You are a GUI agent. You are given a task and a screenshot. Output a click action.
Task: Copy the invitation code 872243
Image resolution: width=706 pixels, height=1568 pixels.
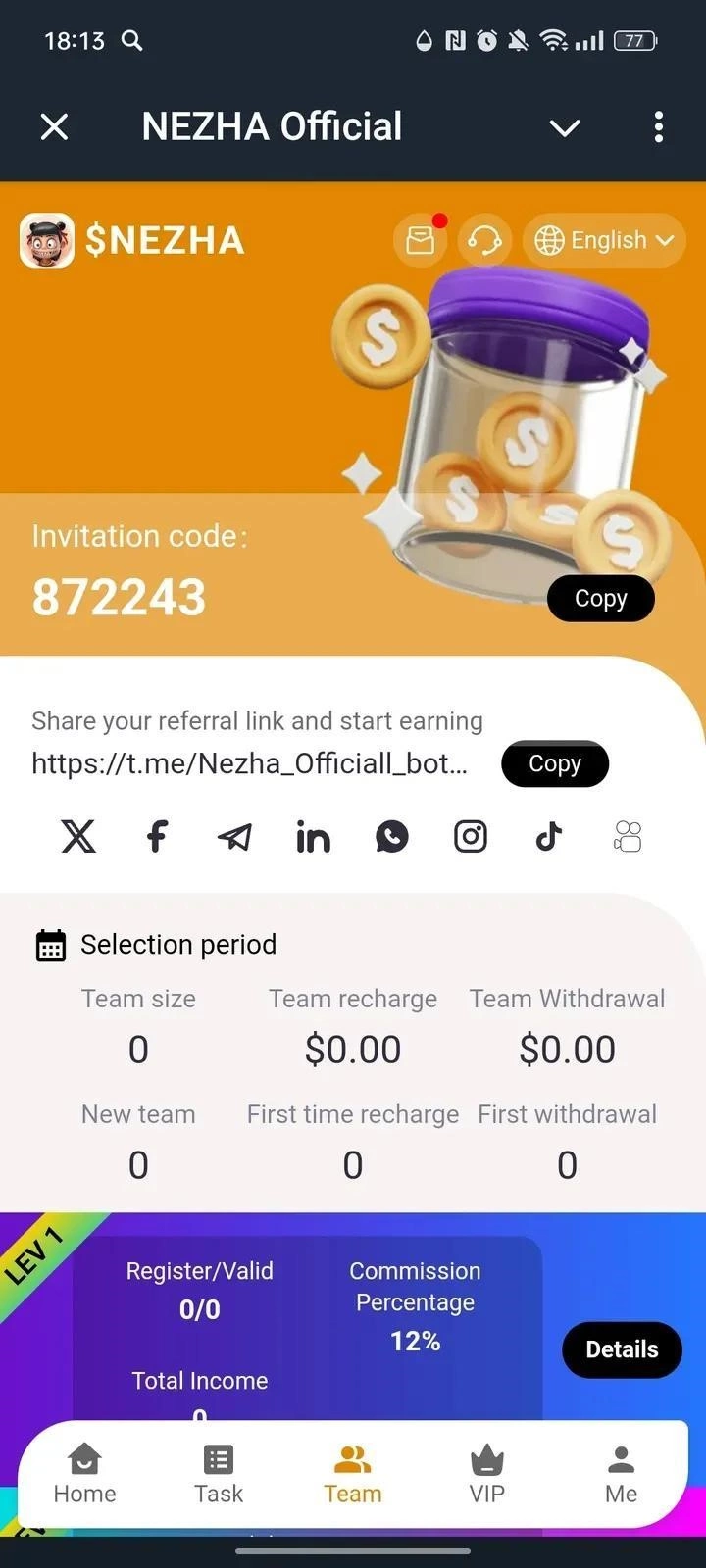click(x=600, y=598)
